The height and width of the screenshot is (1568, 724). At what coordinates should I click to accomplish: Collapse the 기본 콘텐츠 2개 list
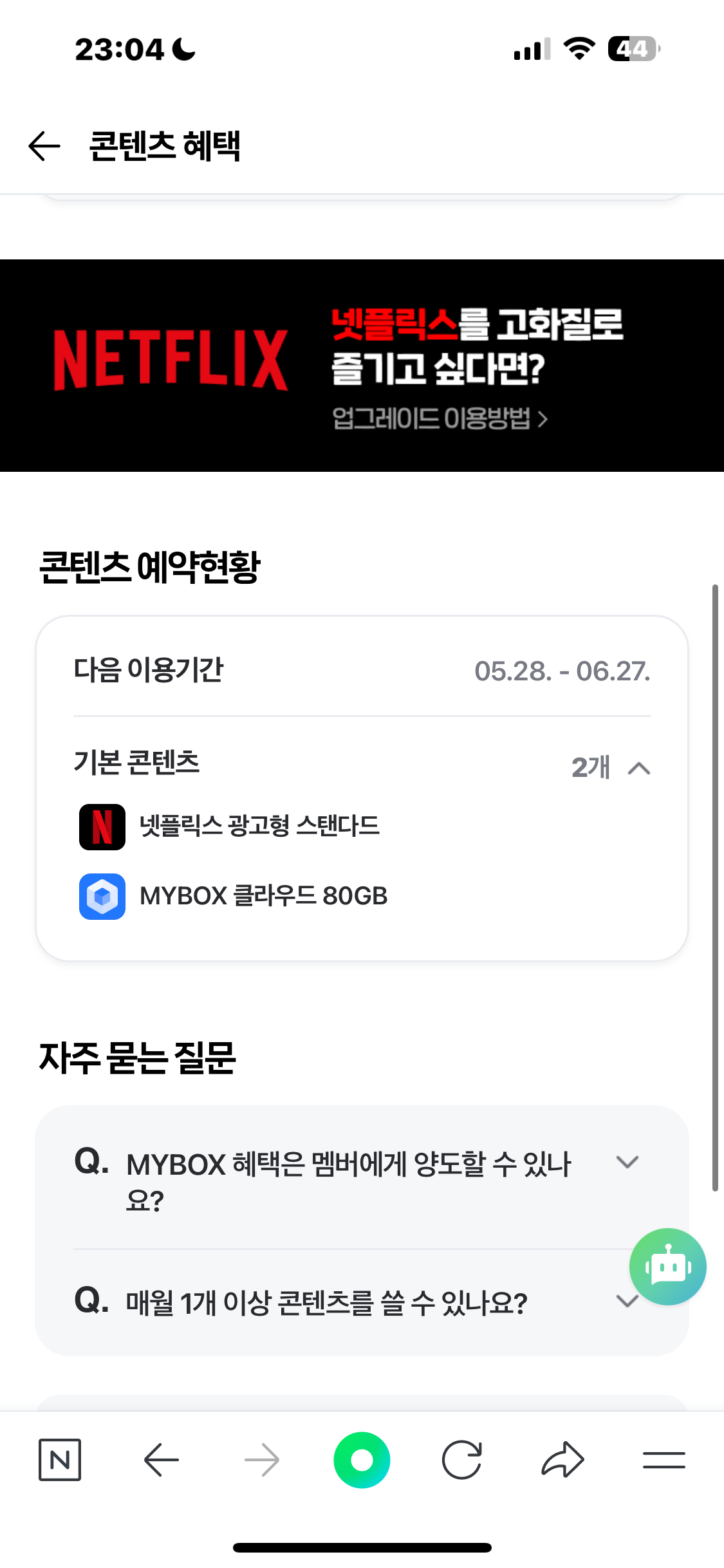point(638,768)
